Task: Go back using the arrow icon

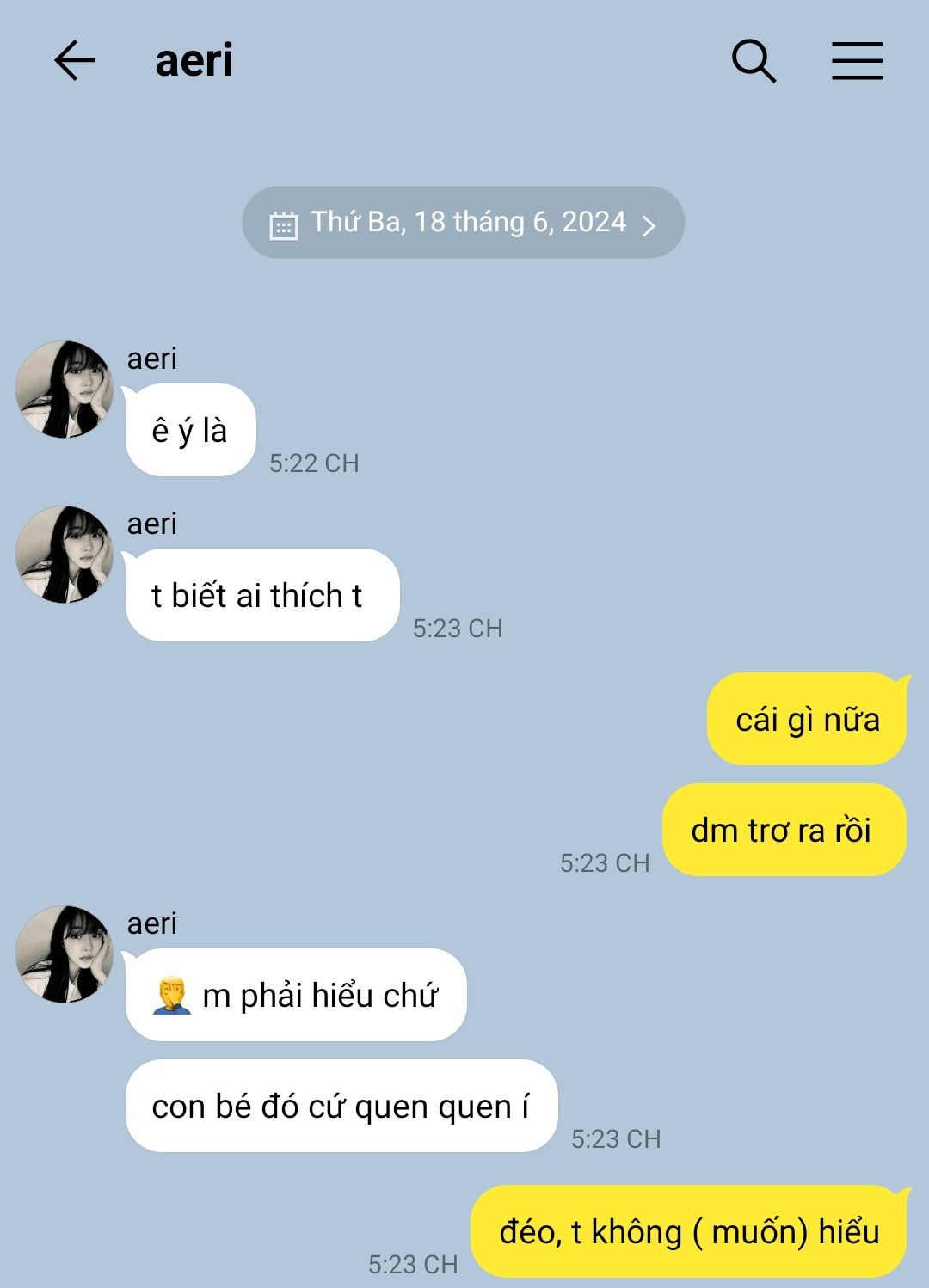Action: tap(75, 61)
